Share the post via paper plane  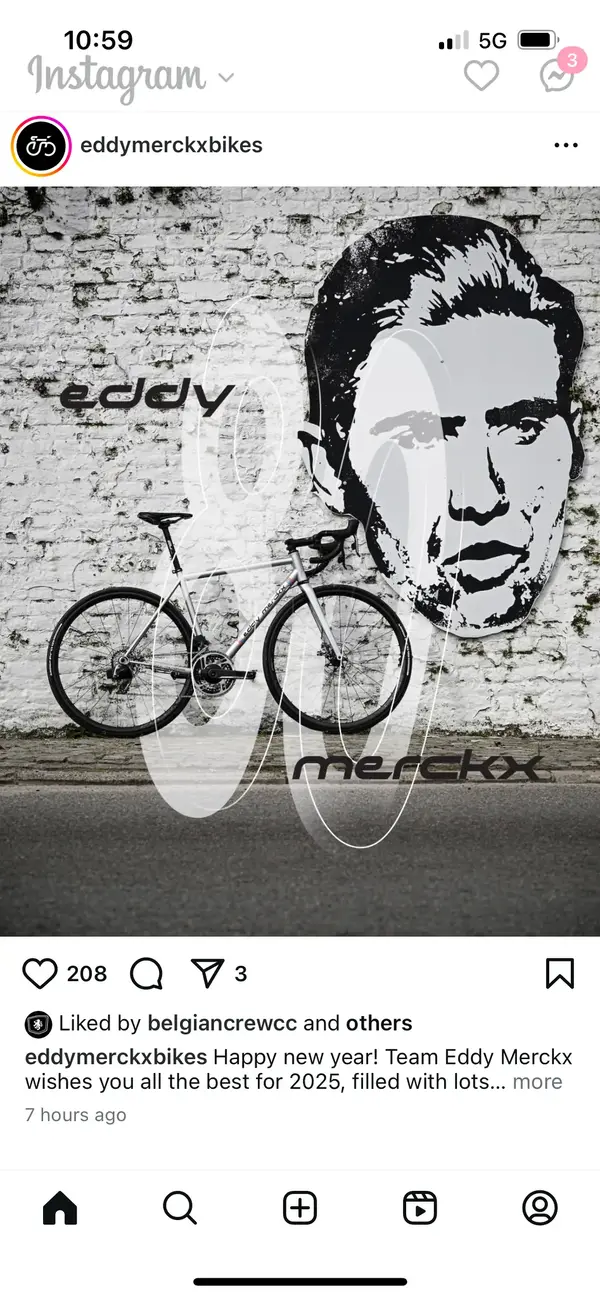[x=206, y=973]
